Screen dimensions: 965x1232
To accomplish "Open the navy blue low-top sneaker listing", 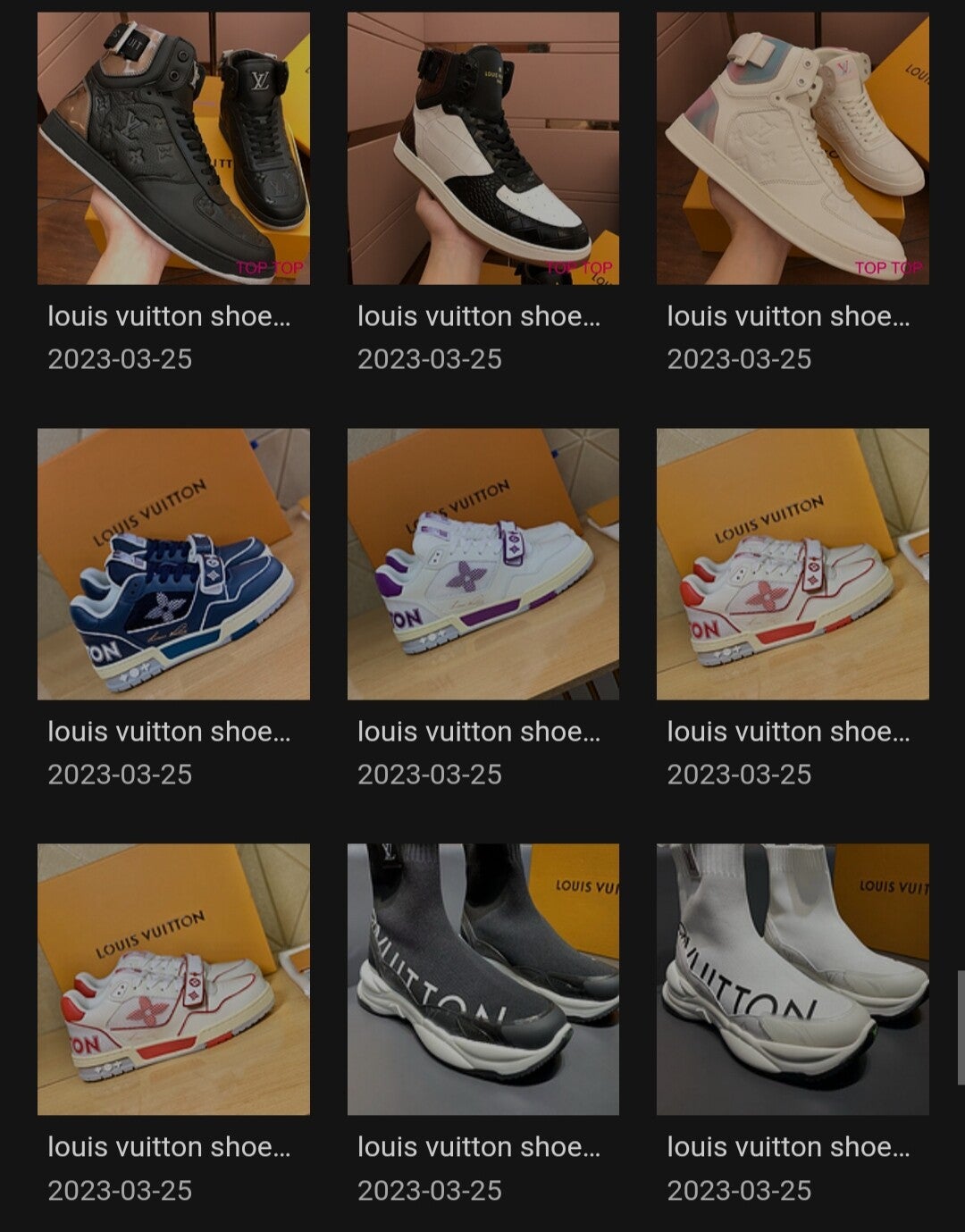I will point(173,564).
